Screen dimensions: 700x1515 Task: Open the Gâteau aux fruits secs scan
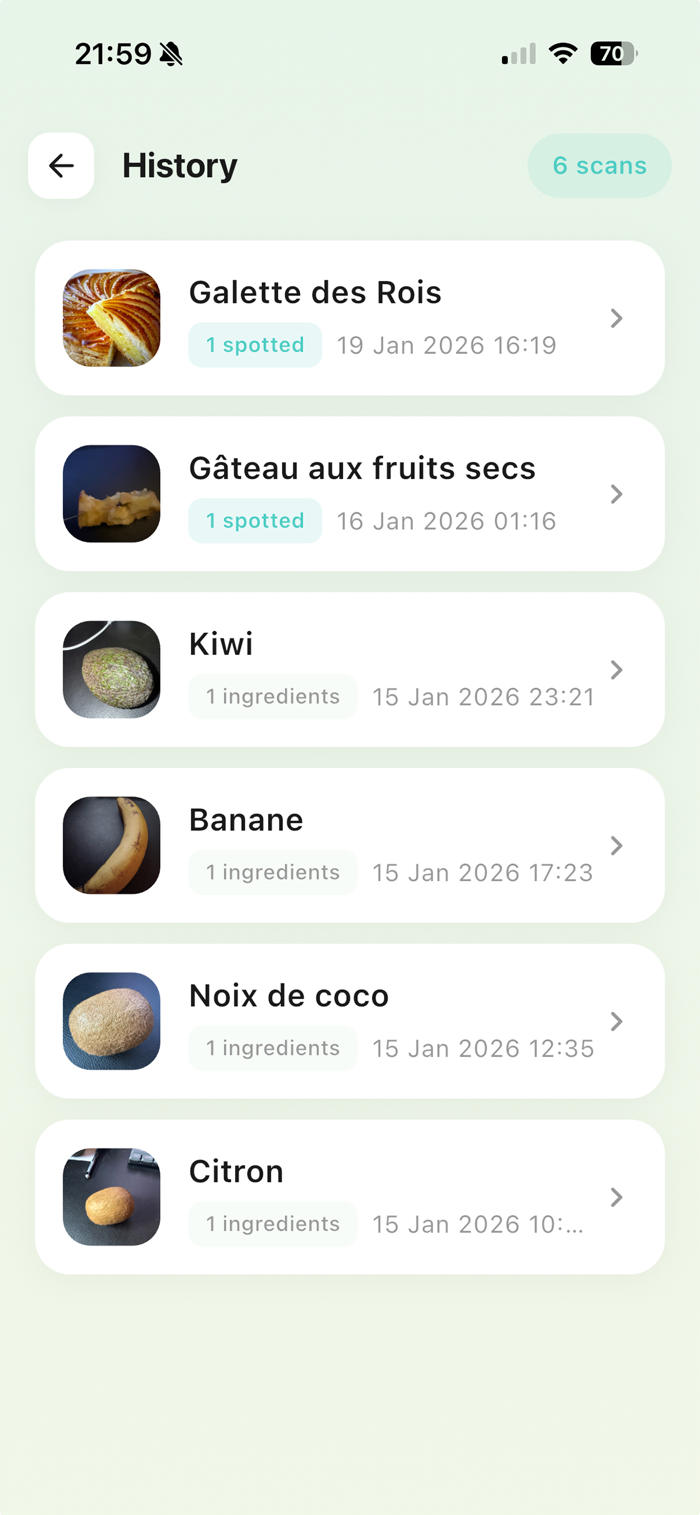point(350,494)
